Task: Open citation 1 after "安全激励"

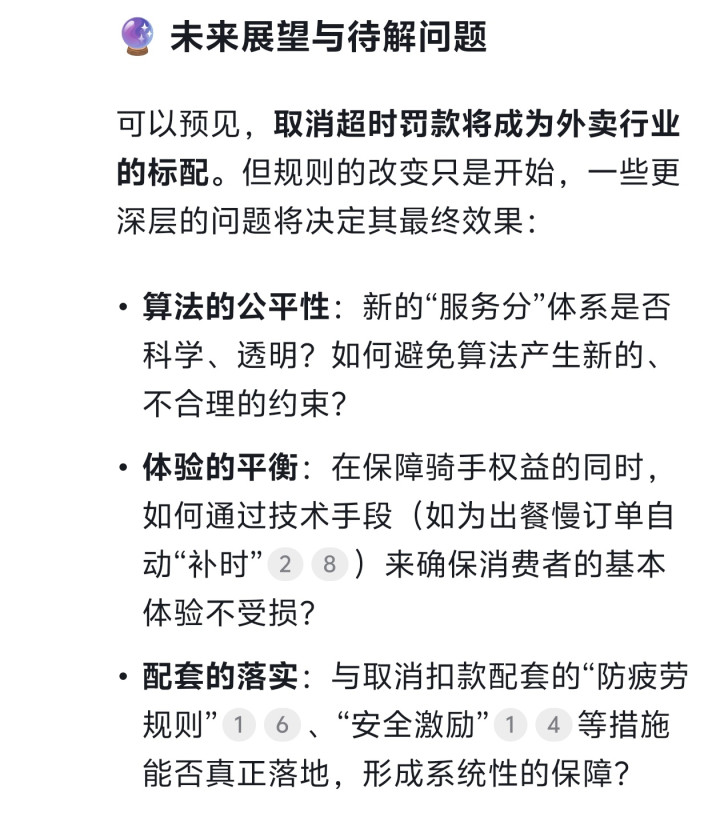Action: point(509,725)
